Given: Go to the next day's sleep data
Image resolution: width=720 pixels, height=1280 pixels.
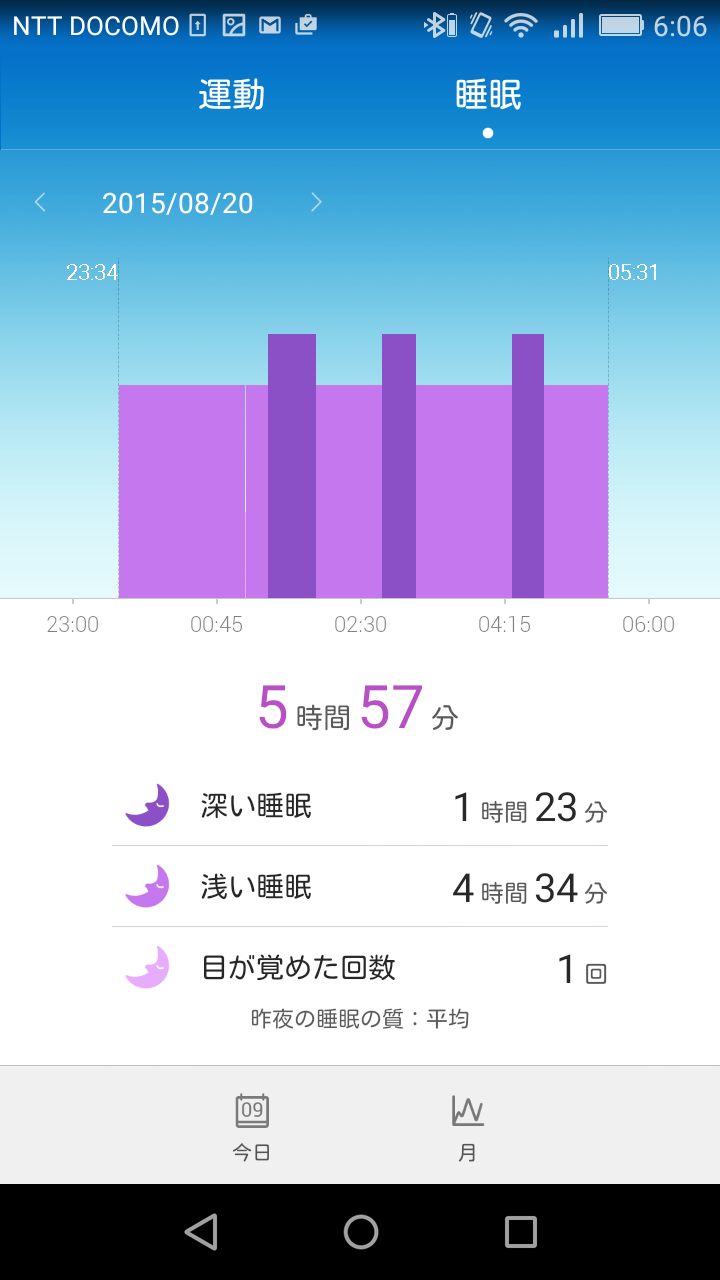Looking at the screenshot, I should (316, 203).
